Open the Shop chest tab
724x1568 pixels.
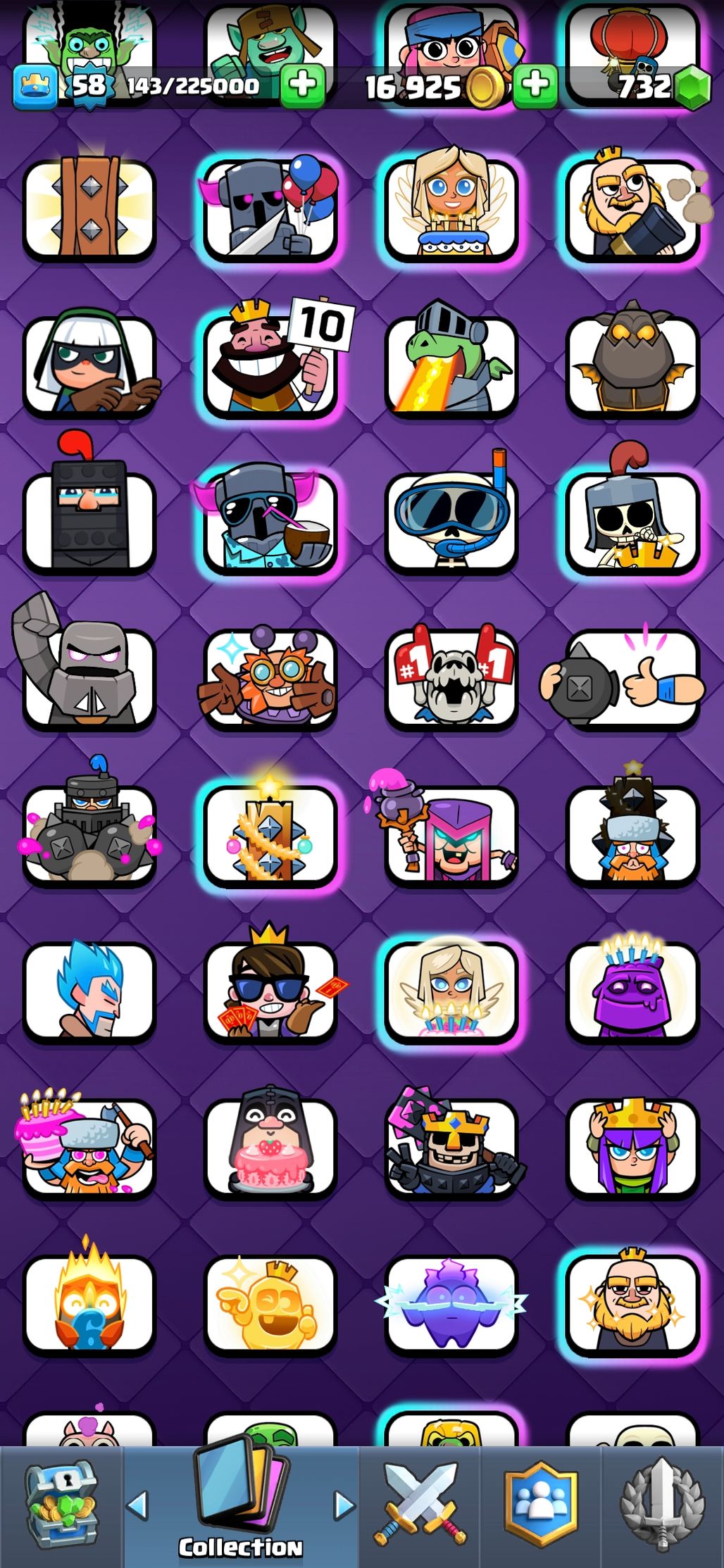click(61, 1506)
